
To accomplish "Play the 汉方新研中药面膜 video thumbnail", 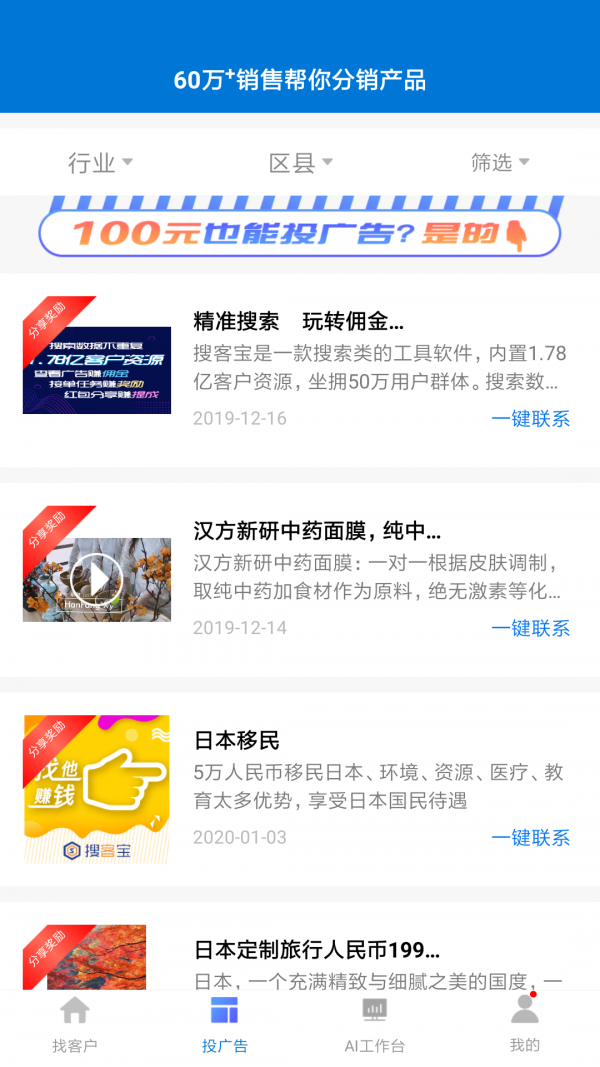I will point(97,578).
